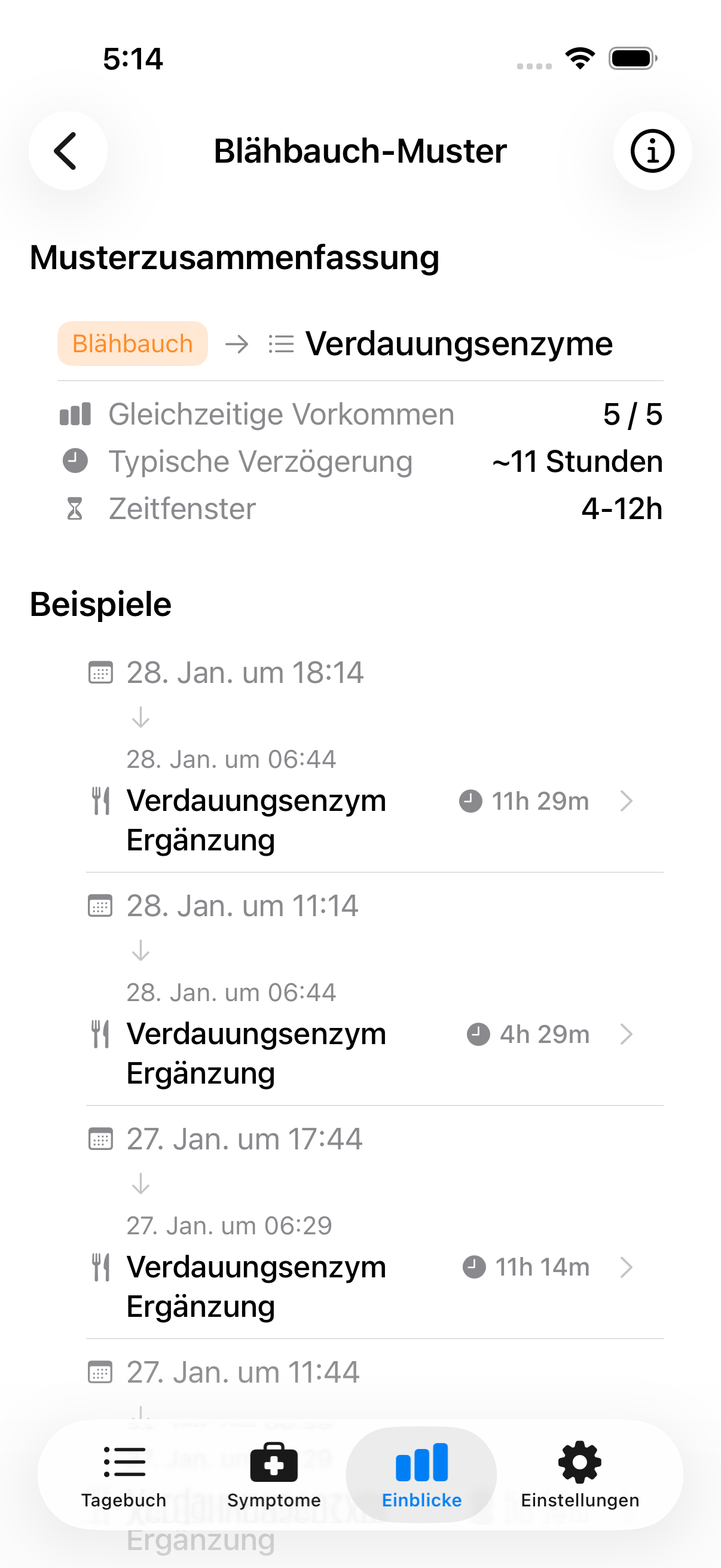Tap the battery indicator in status bar

click(631, 58)
